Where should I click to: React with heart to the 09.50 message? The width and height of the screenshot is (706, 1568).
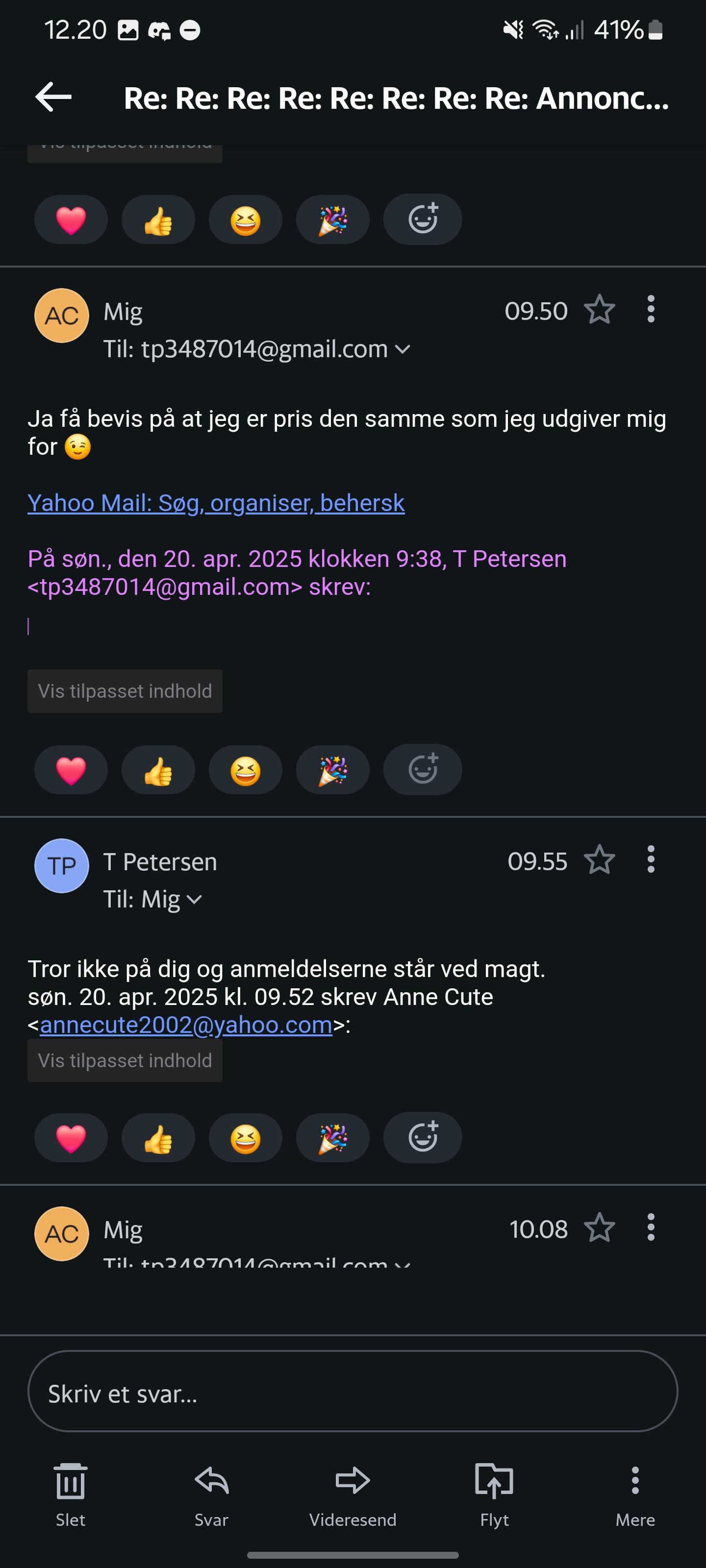click(71, 770)
